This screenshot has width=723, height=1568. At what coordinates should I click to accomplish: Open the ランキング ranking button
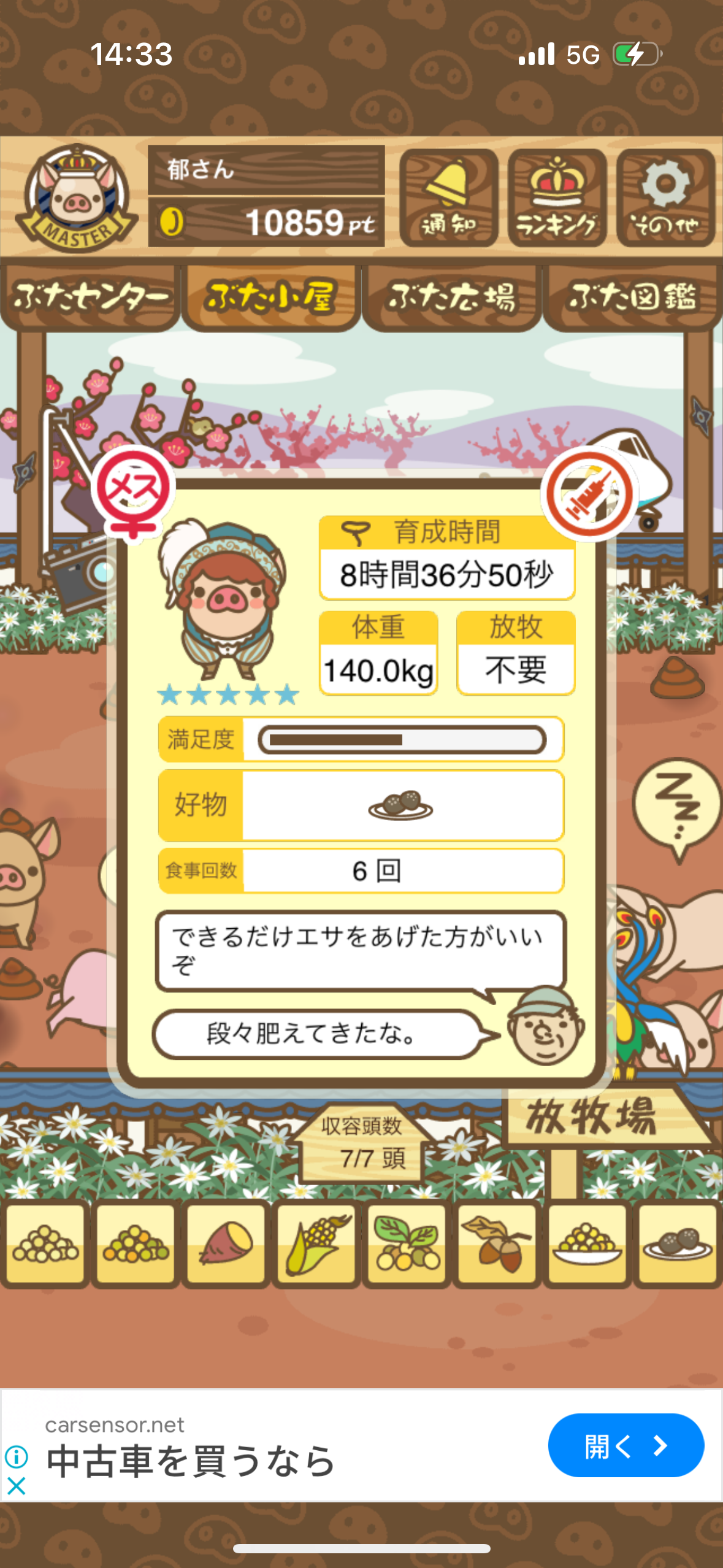click(x=557, y=198)
